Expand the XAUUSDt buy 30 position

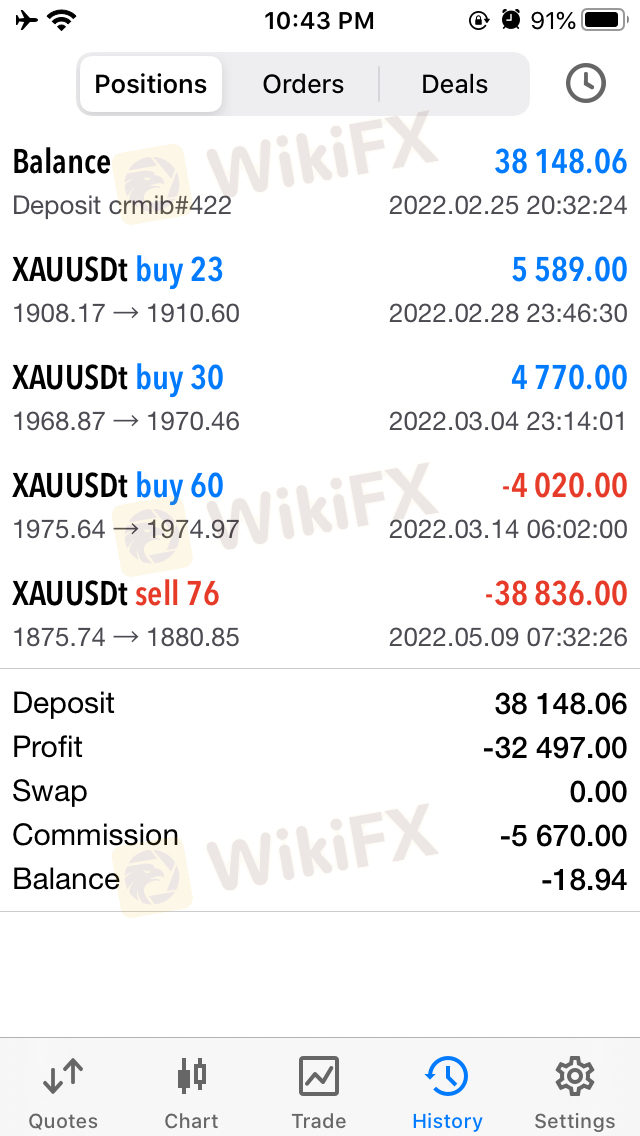[x=320, y=398]
